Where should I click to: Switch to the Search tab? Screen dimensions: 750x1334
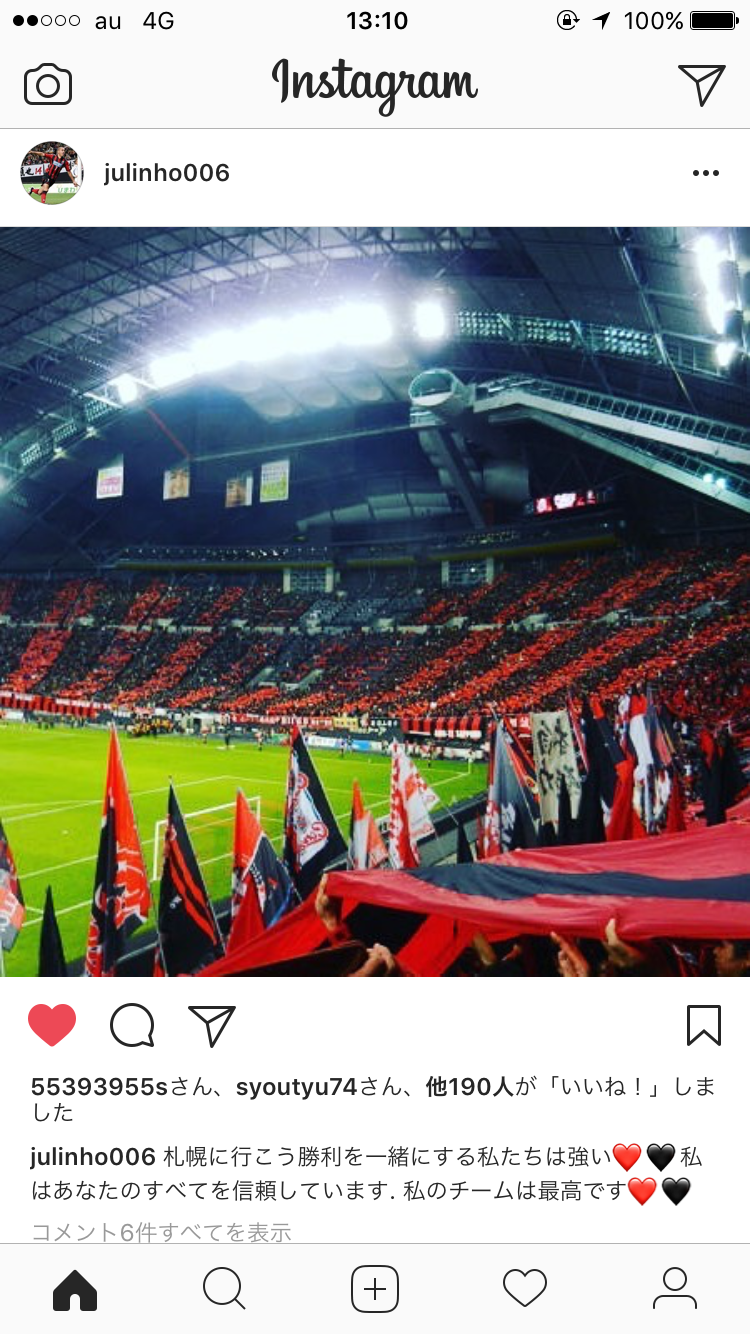224,1289
